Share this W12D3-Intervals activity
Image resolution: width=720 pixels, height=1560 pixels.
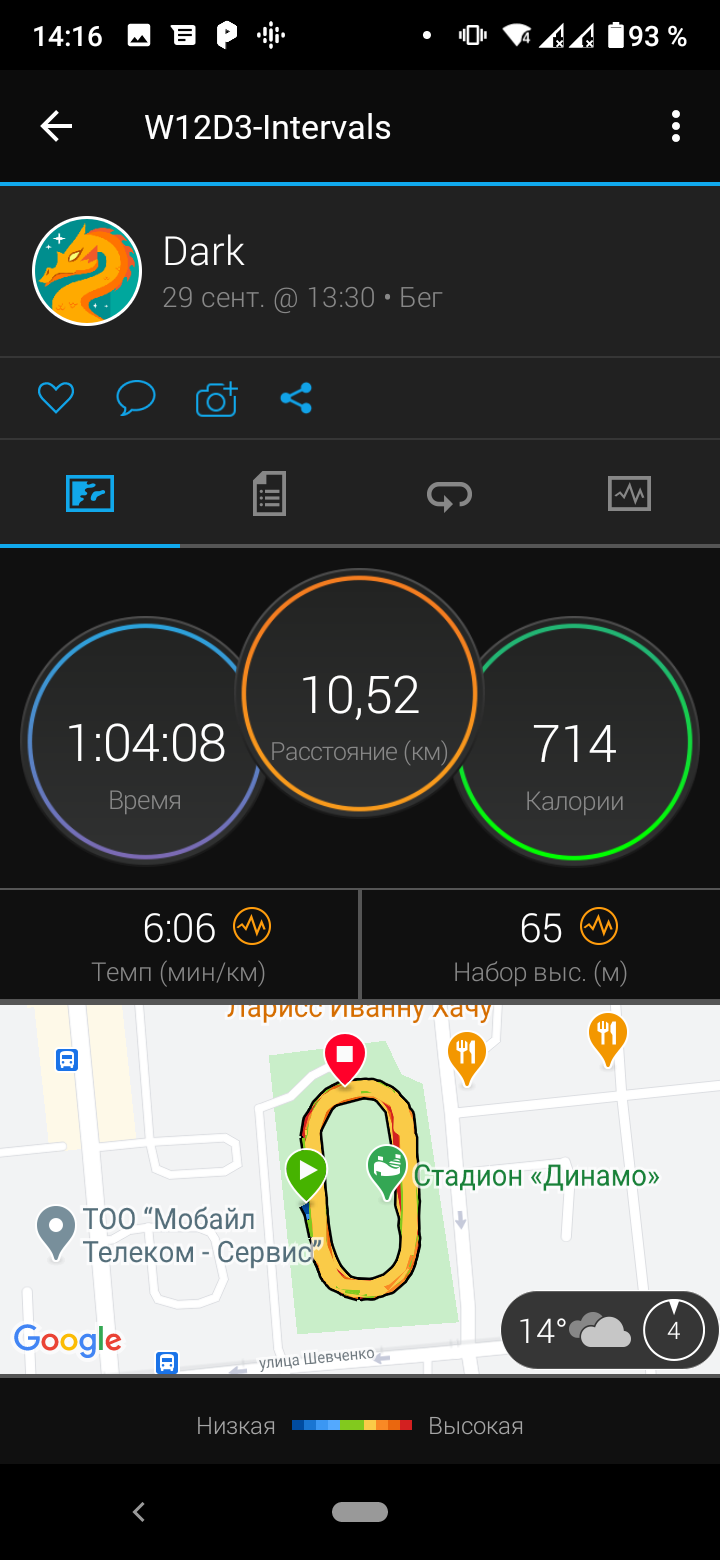click(296, 399)
